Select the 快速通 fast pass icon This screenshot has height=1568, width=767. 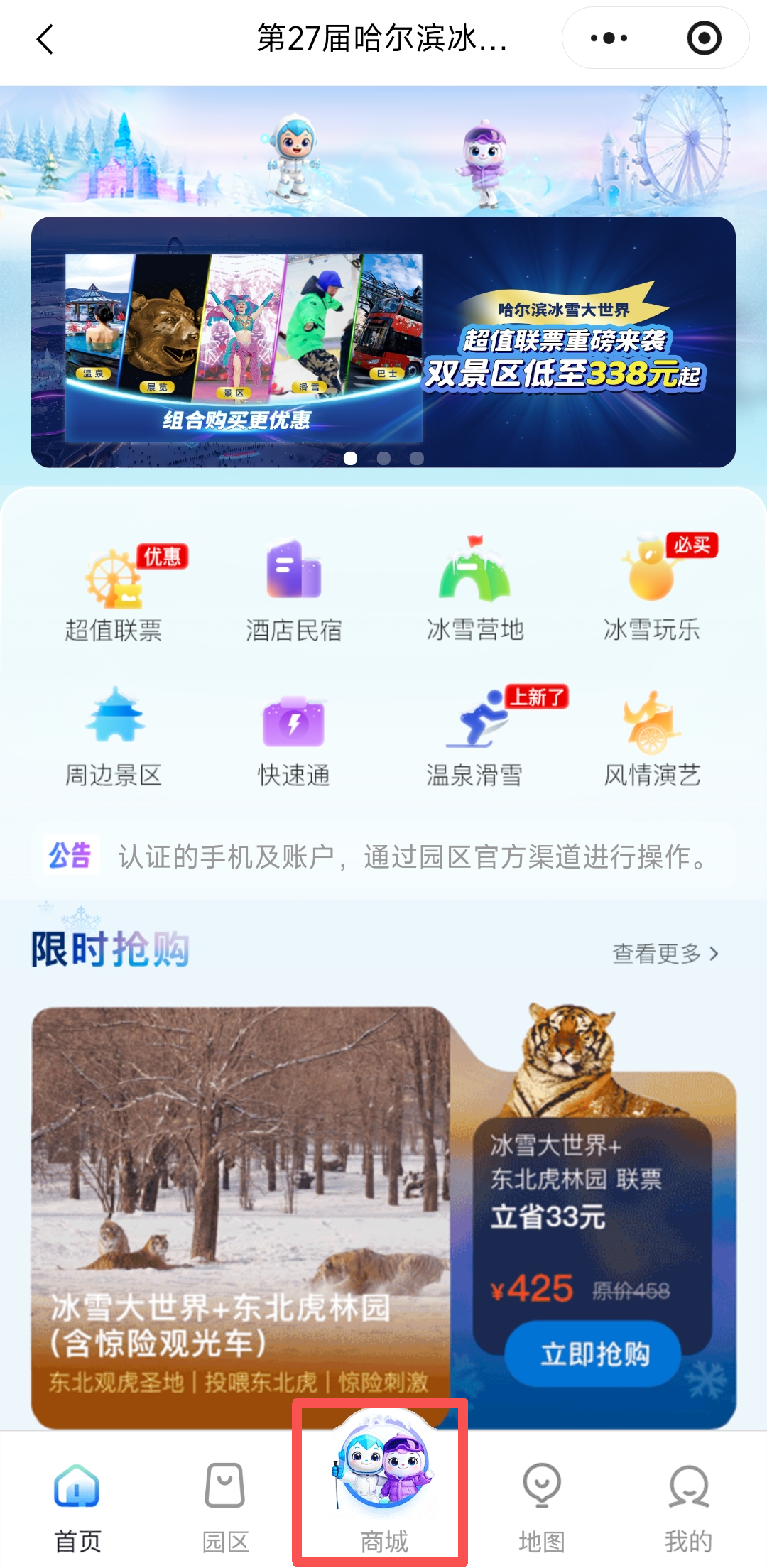pos(293,739)
